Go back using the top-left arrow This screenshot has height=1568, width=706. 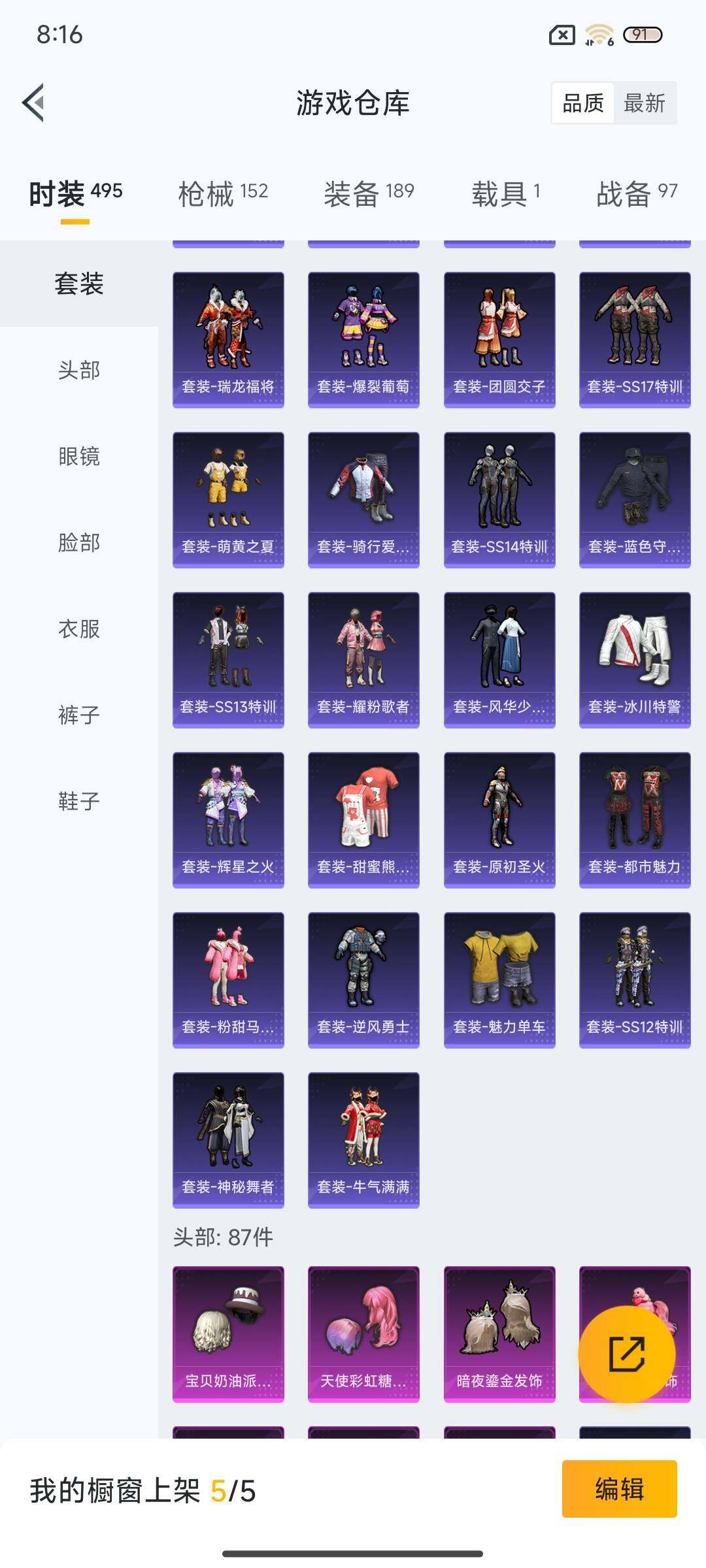[x=34, y=103]
